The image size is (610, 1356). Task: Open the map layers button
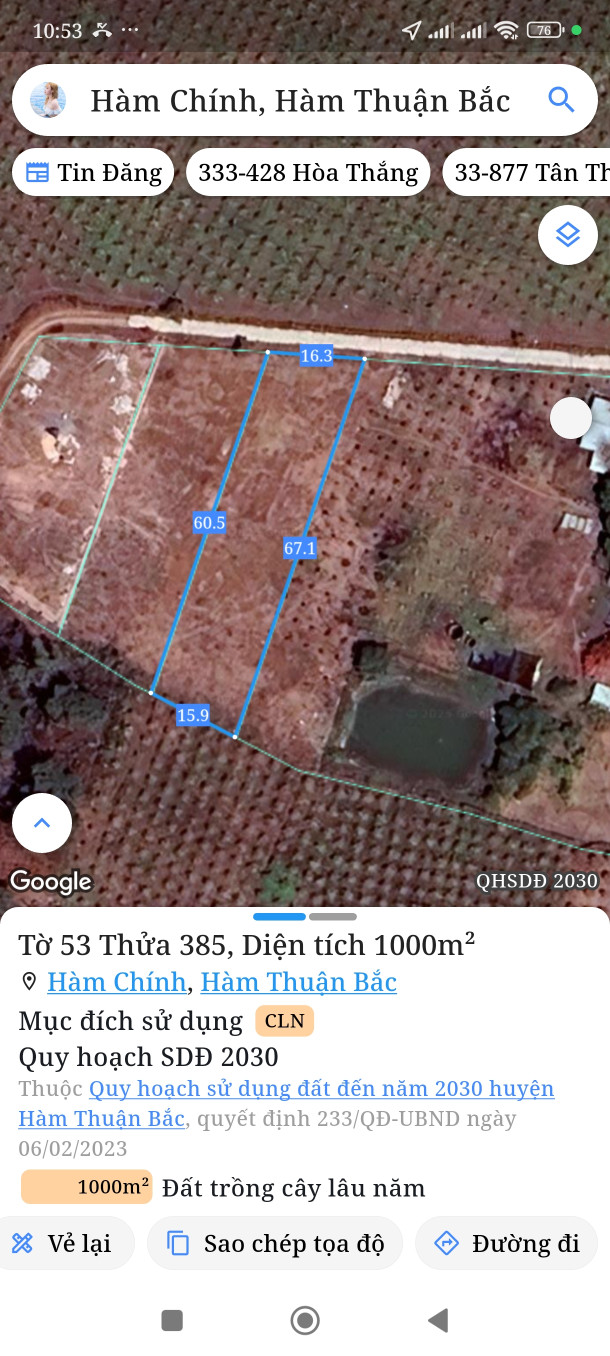(x=567, y=235)
